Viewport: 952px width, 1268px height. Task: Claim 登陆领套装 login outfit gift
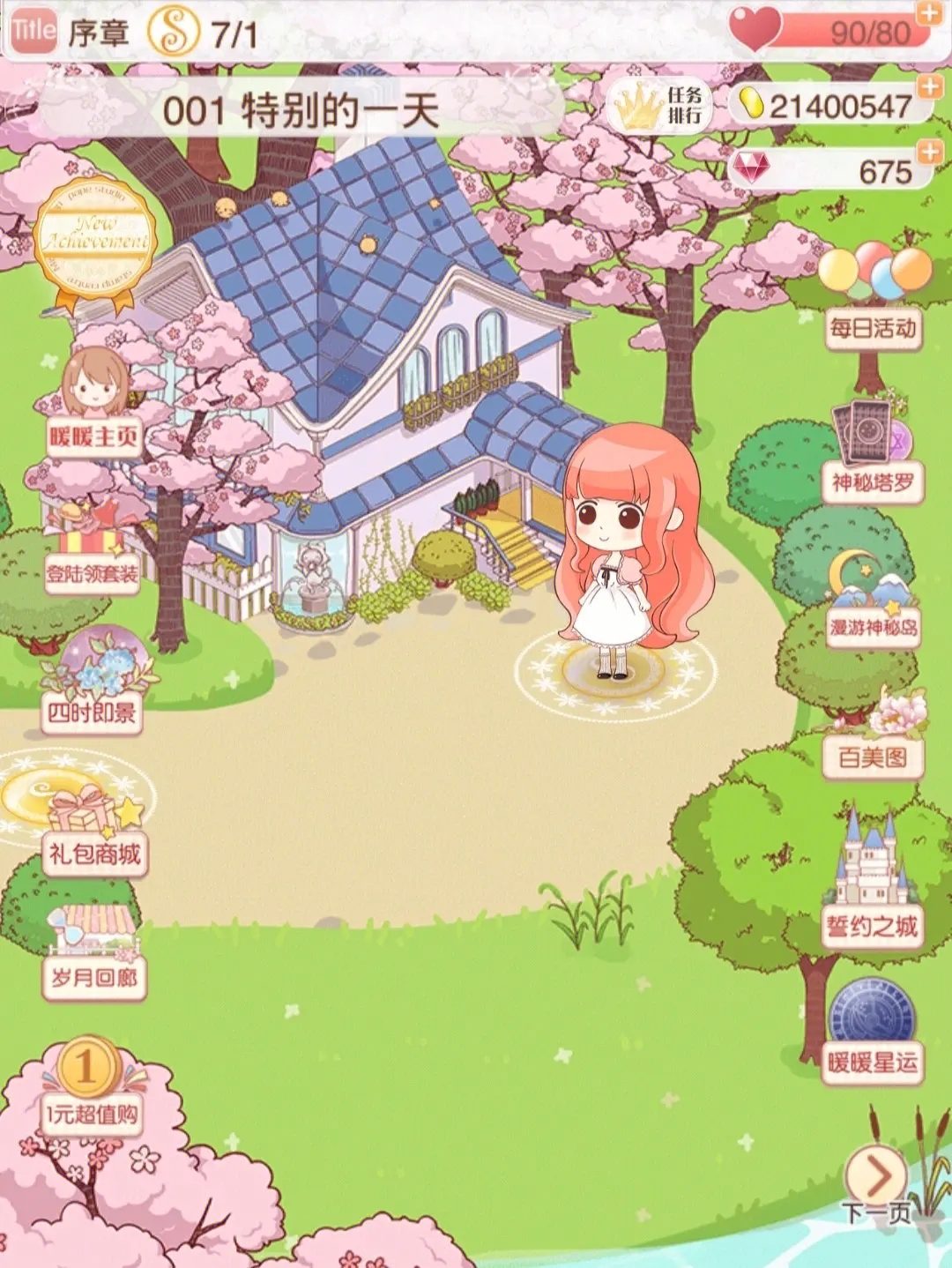pos(93,548)
